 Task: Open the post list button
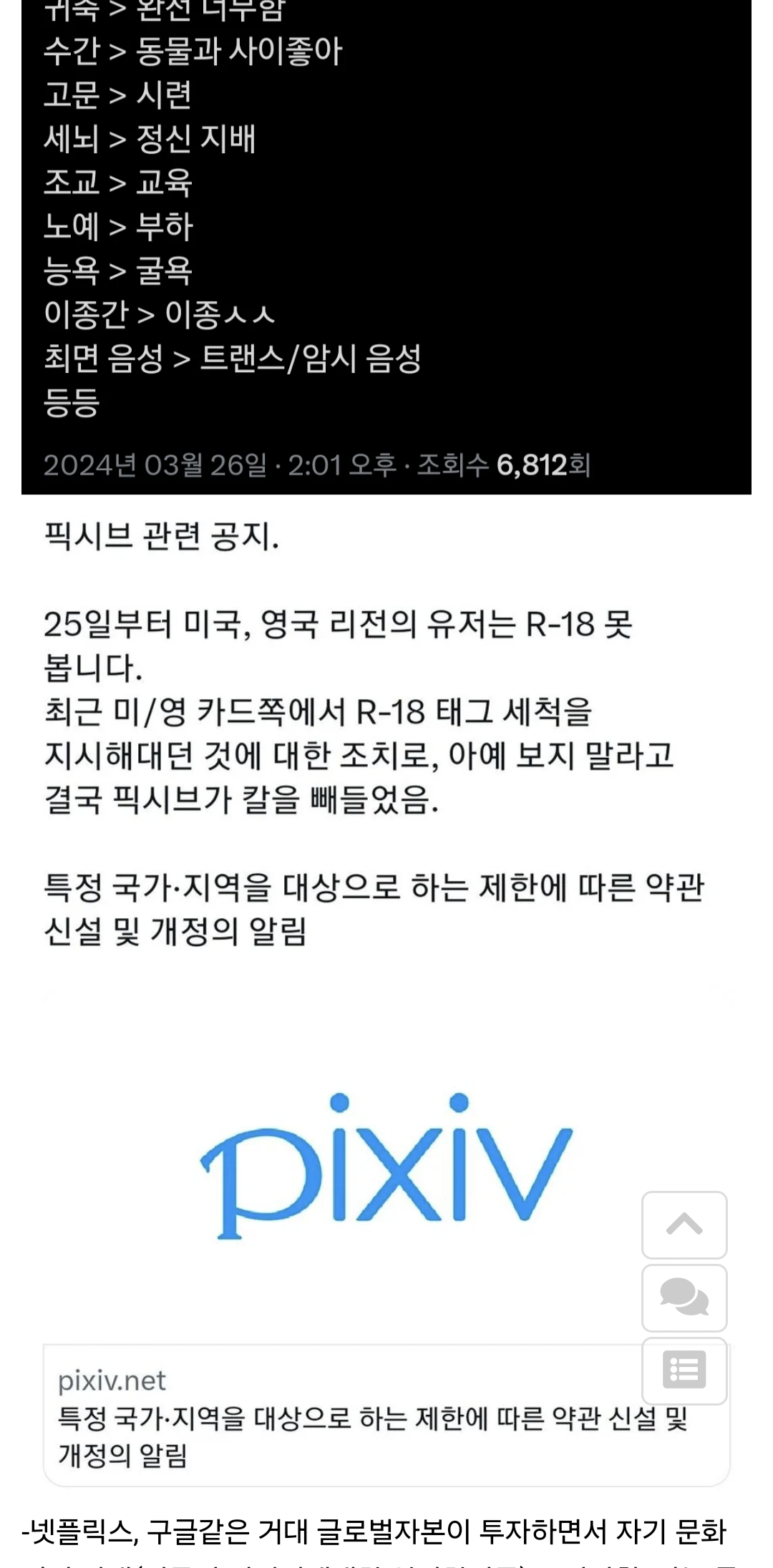pyautogui.click(x=684, y=1370)
